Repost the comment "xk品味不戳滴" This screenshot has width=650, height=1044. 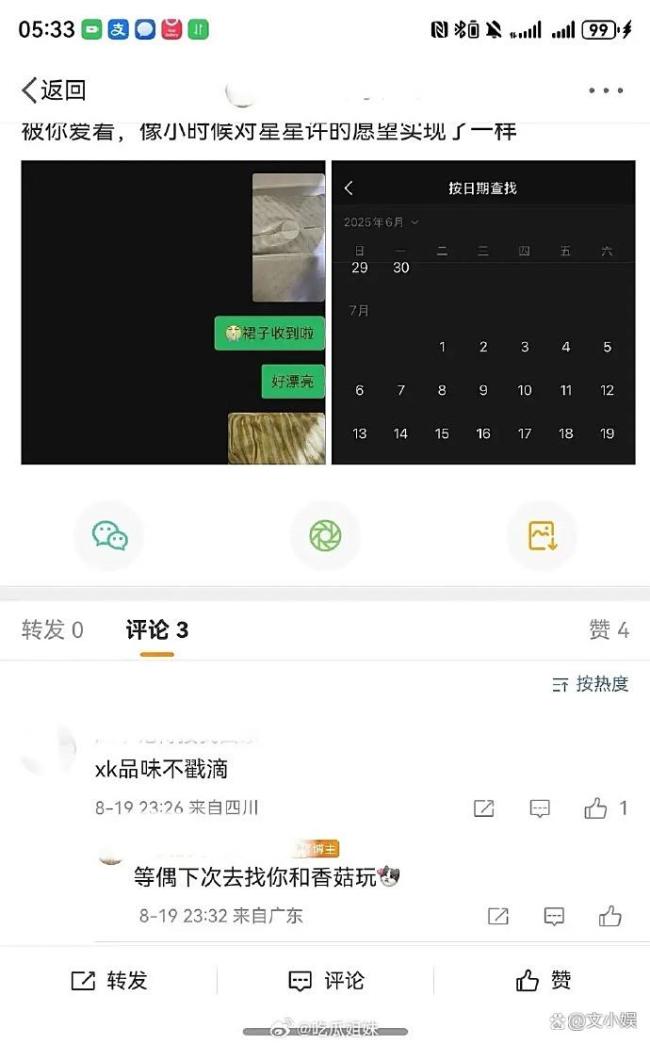[484, 808]
